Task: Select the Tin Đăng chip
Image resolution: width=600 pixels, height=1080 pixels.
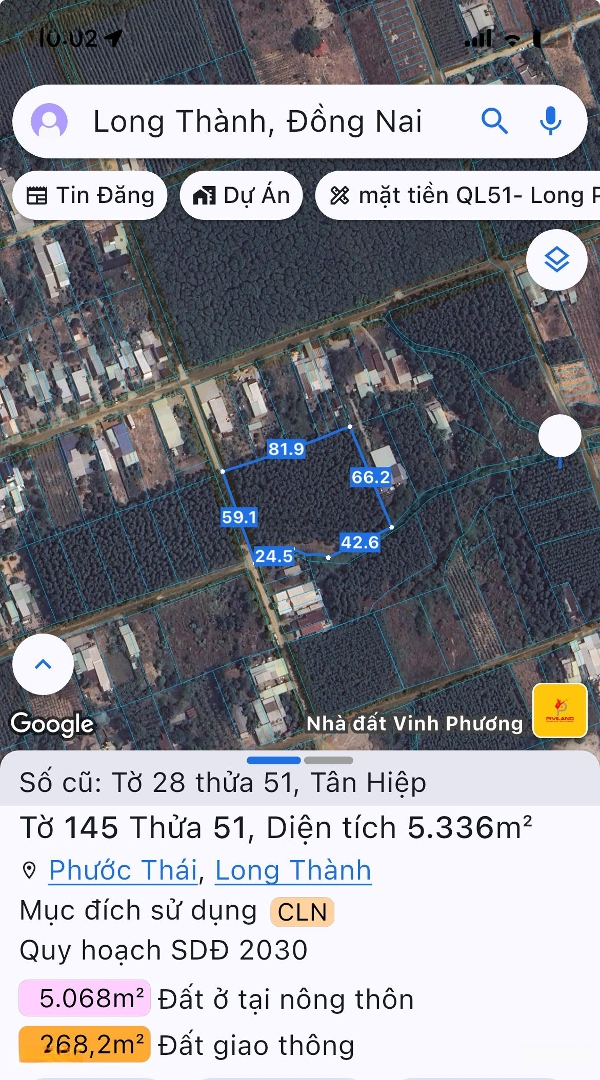Action: tap(90, 195)
